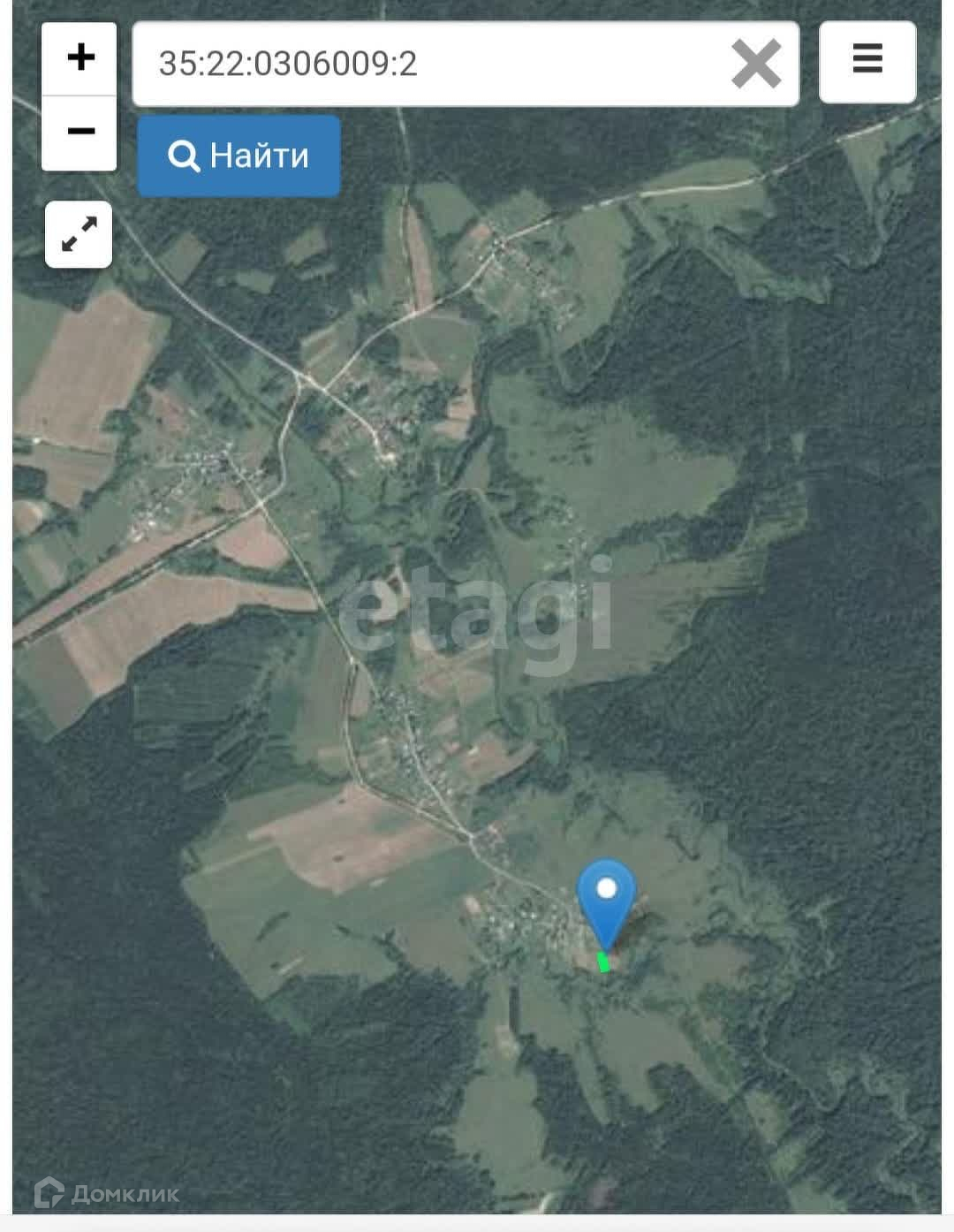Image resolution: width=954 pixels, height=1232 pixels.
Task: Clear the cadastral number search text
Action: pyautogui.click(x=755, y=64)
